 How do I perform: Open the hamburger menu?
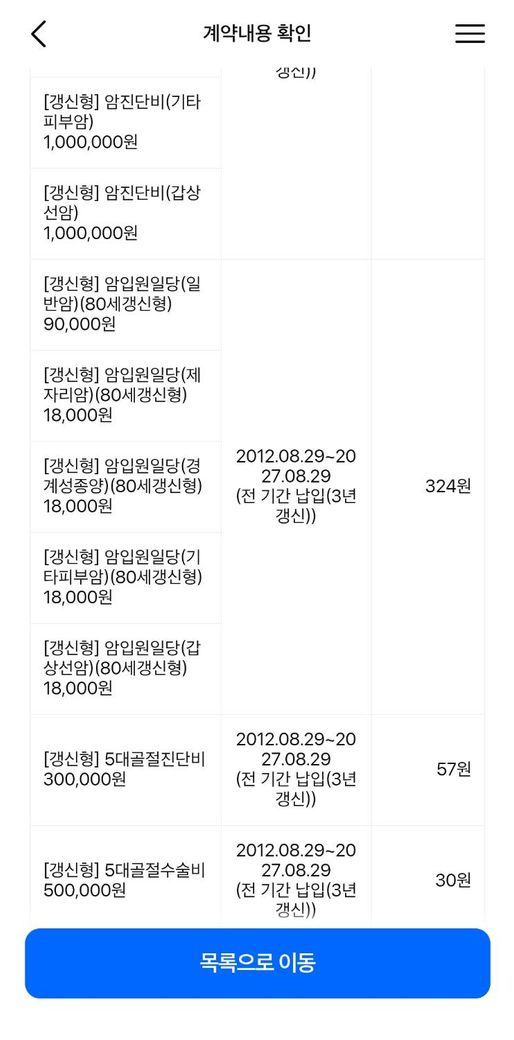470,34
